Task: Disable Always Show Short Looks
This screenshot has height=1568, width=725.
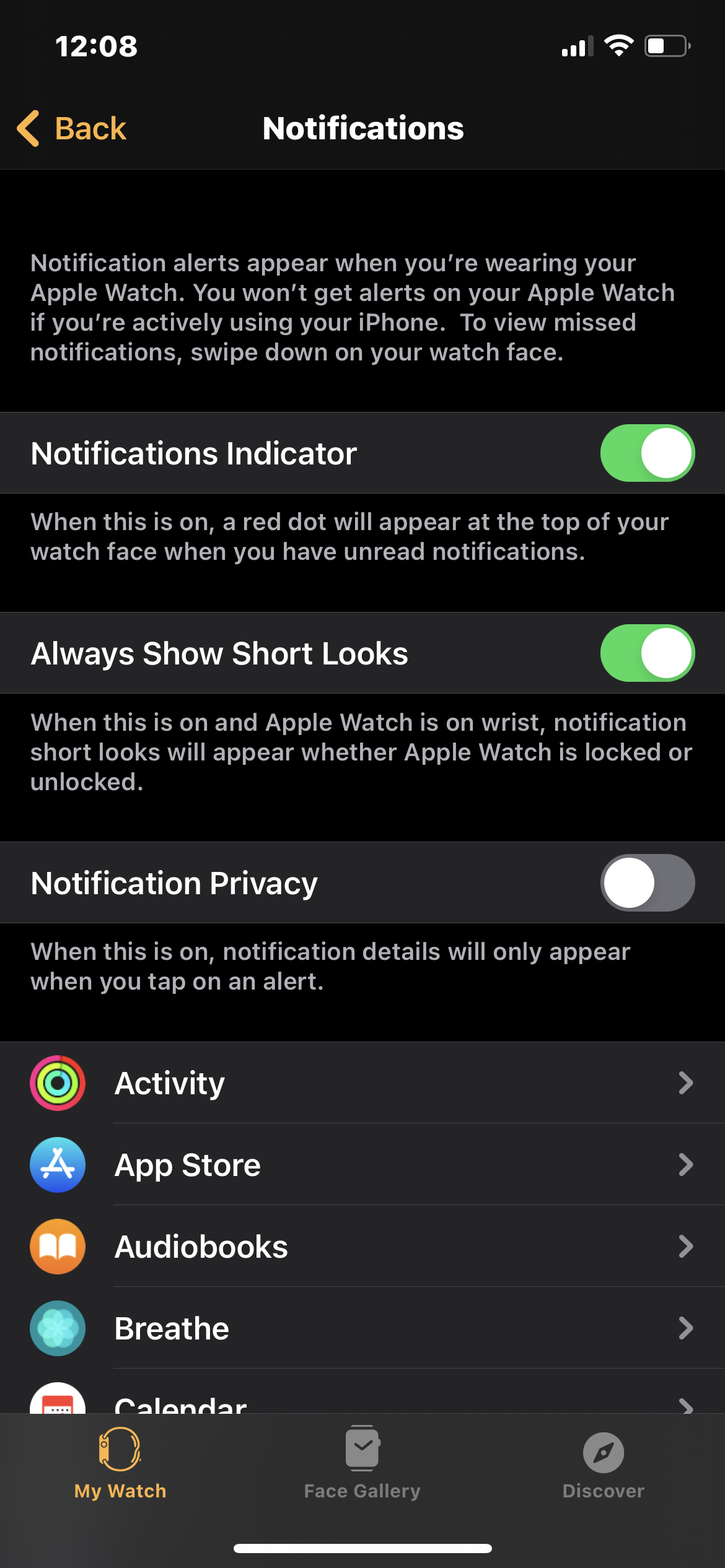Action: point(647,653)
